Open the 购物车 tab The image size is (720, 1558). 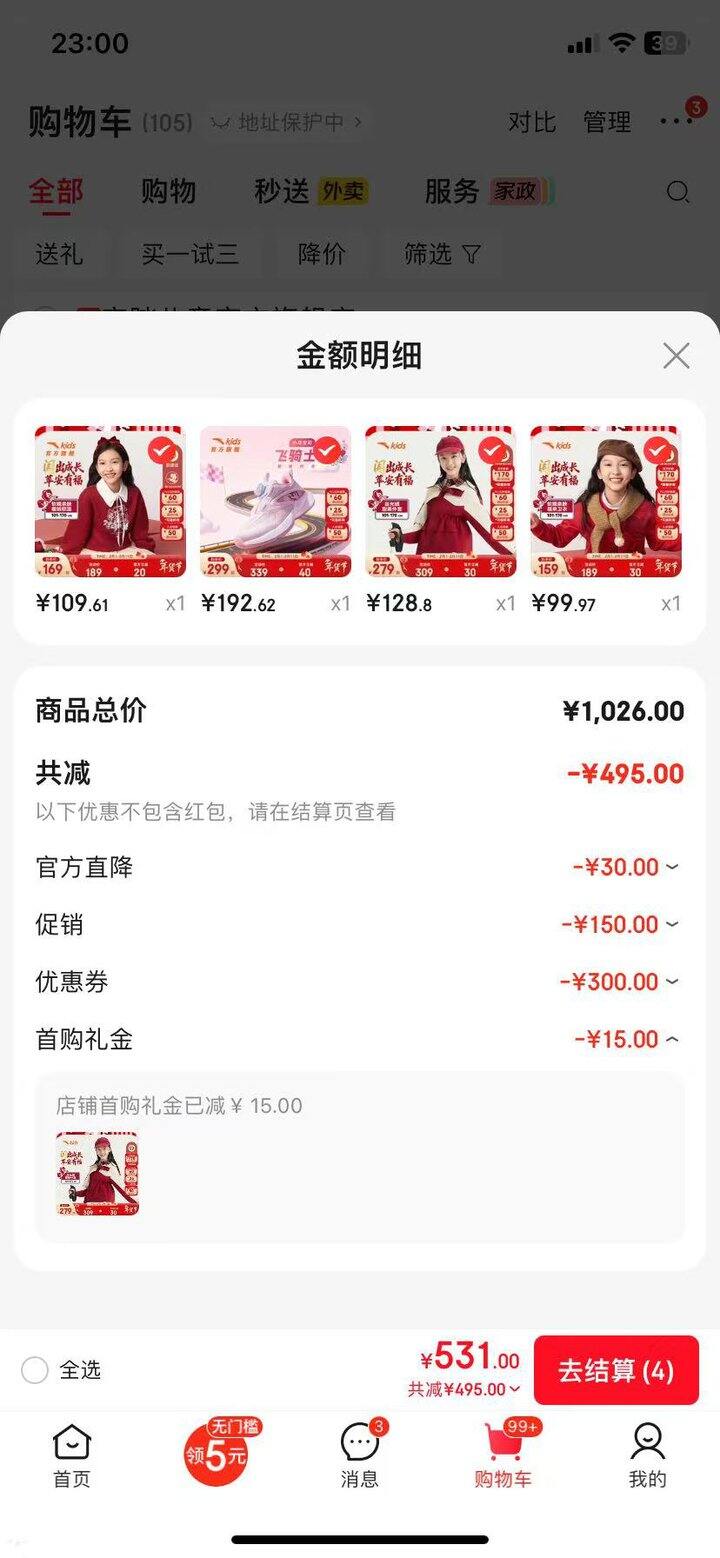(503, 1457)
